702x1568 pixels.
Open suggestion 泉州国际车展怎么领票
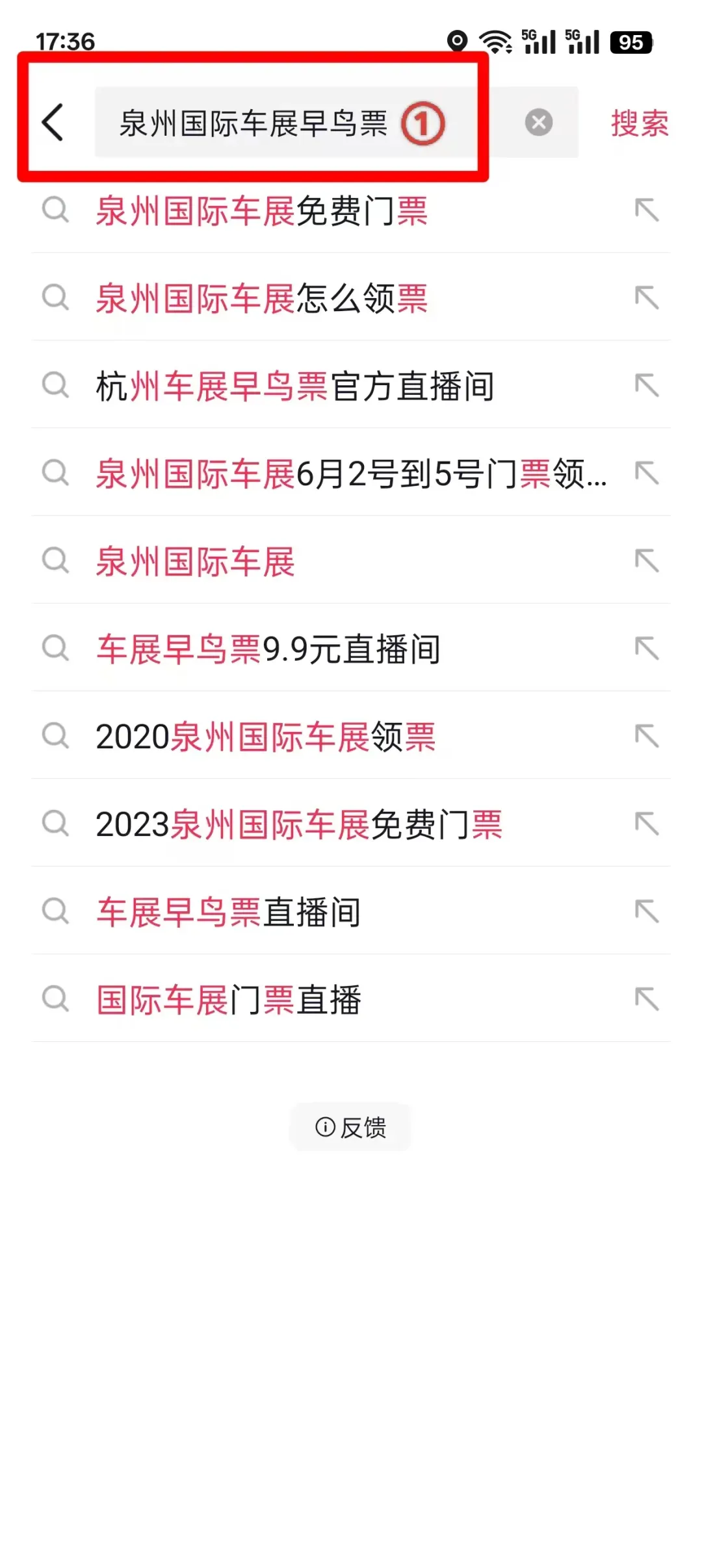pyautogui.click(x=261, y=299)
